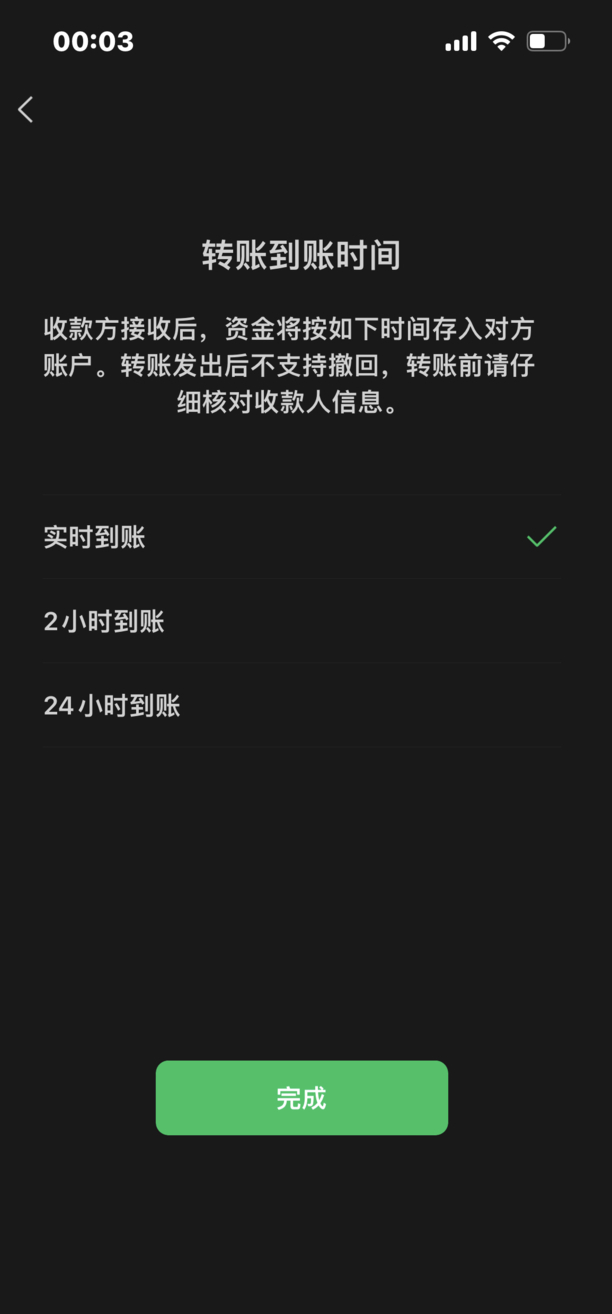Tap the green 完成 button
612x1314 pixels.
[301, 1098]
